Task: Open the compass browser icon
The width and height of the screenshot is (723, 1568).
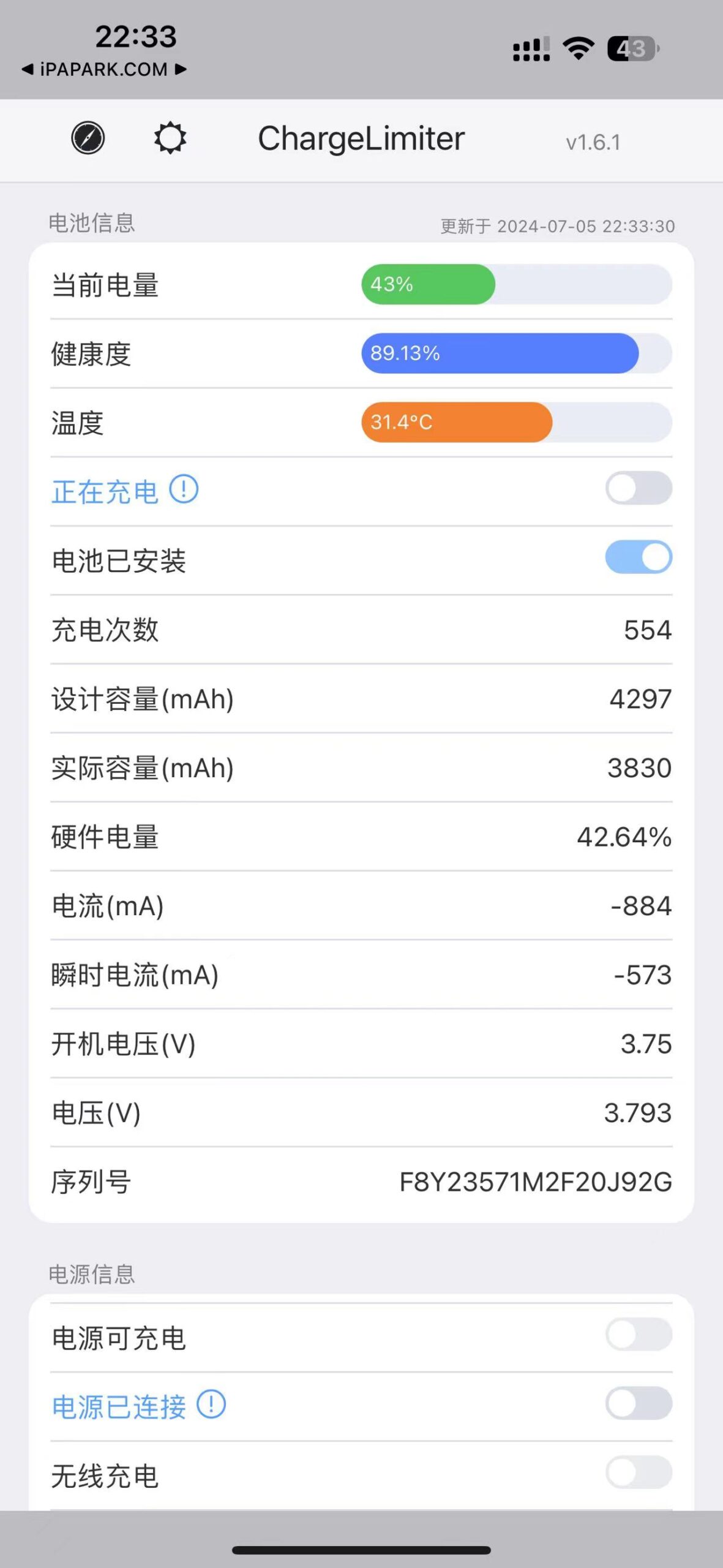Action: tap(88, 138)
